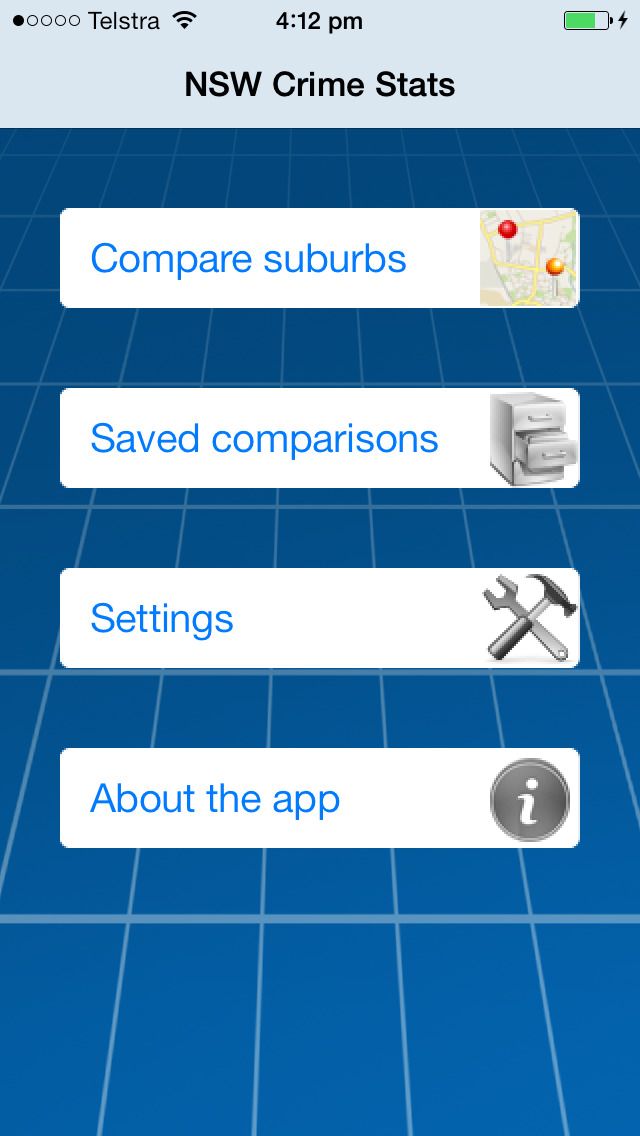
Task: View Saved comparisons
Action: coord(319,438)
